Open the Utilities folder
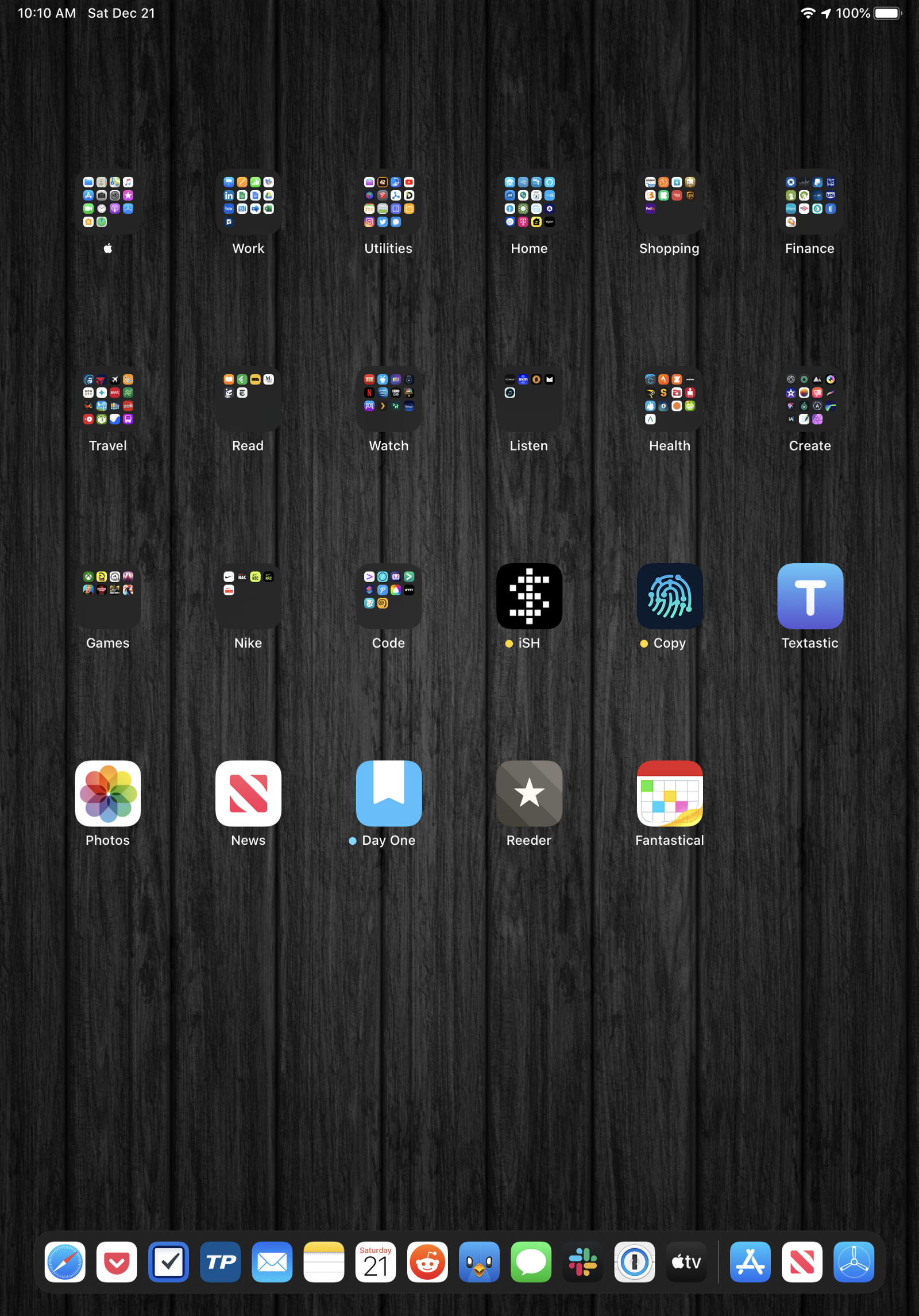 [389, 202]
